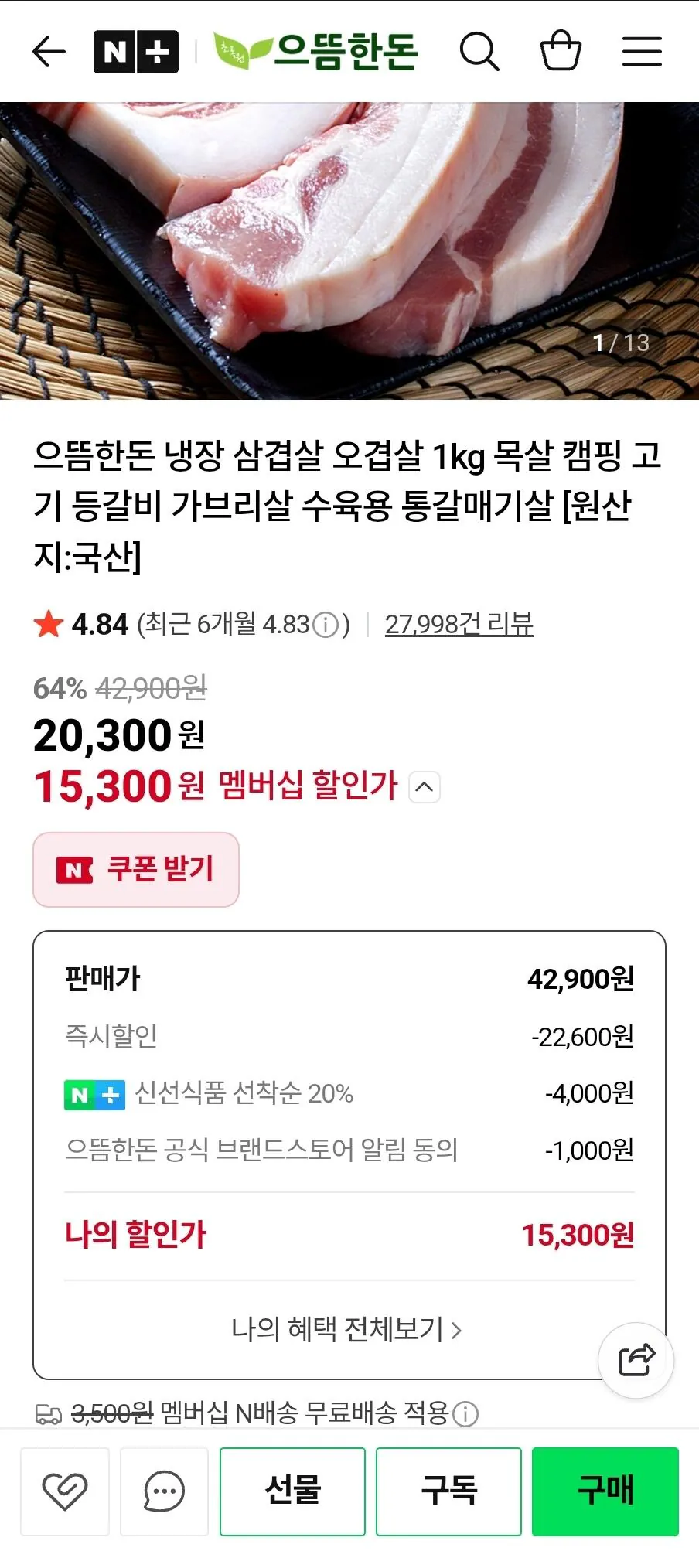
Task: Open the search icon
Action: click(480, 52)
